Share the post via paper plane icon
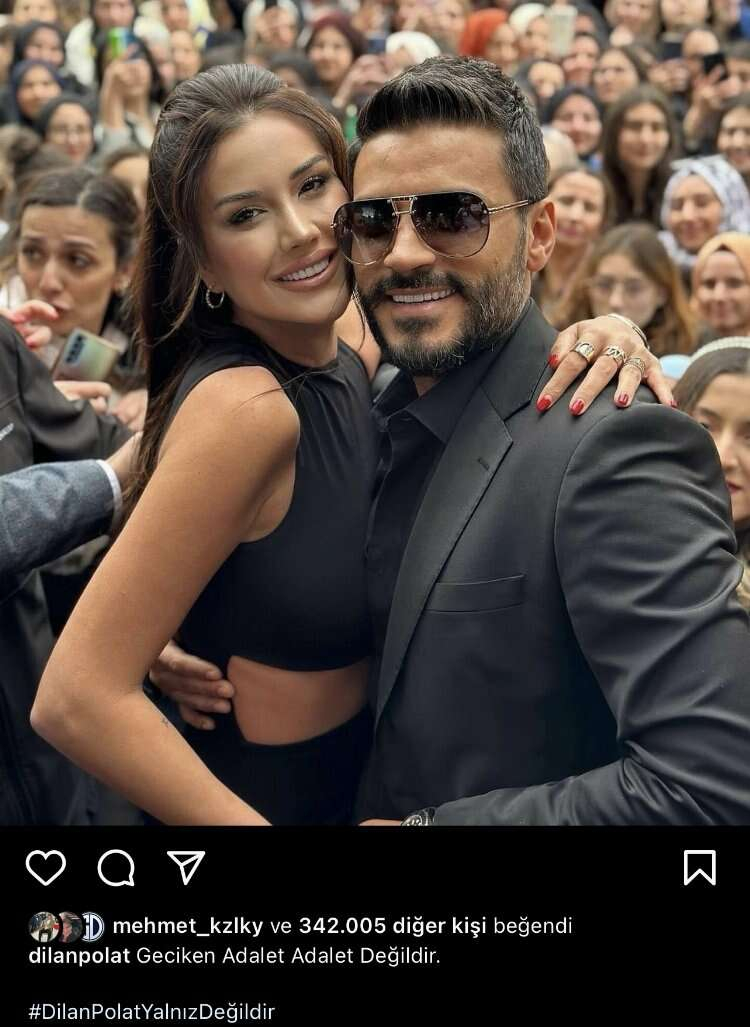Screen dimensions: 750x1027 point(186,867)
